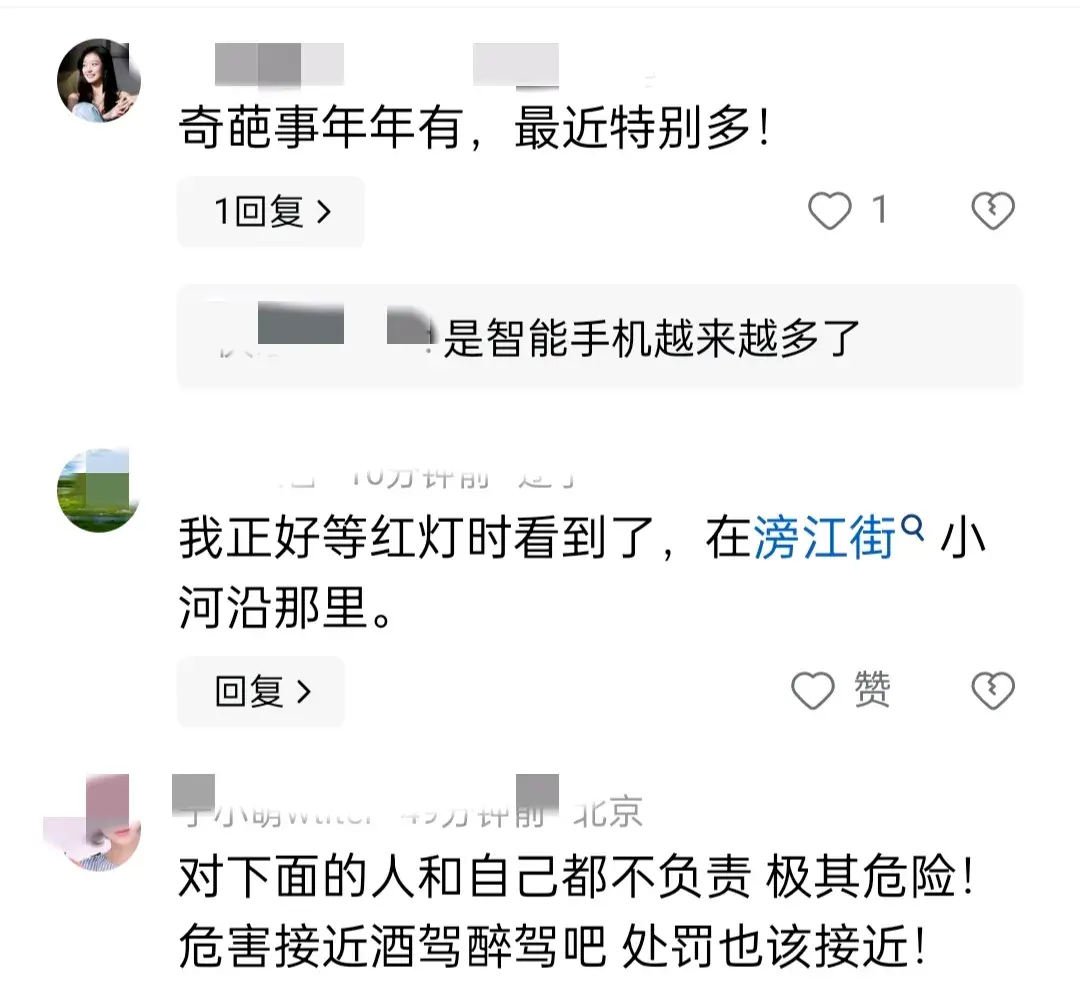Expand the 1回复 replies under 奇葩事 comment
The width and height of the screenshot is (1080, 988).
[271, 212]
